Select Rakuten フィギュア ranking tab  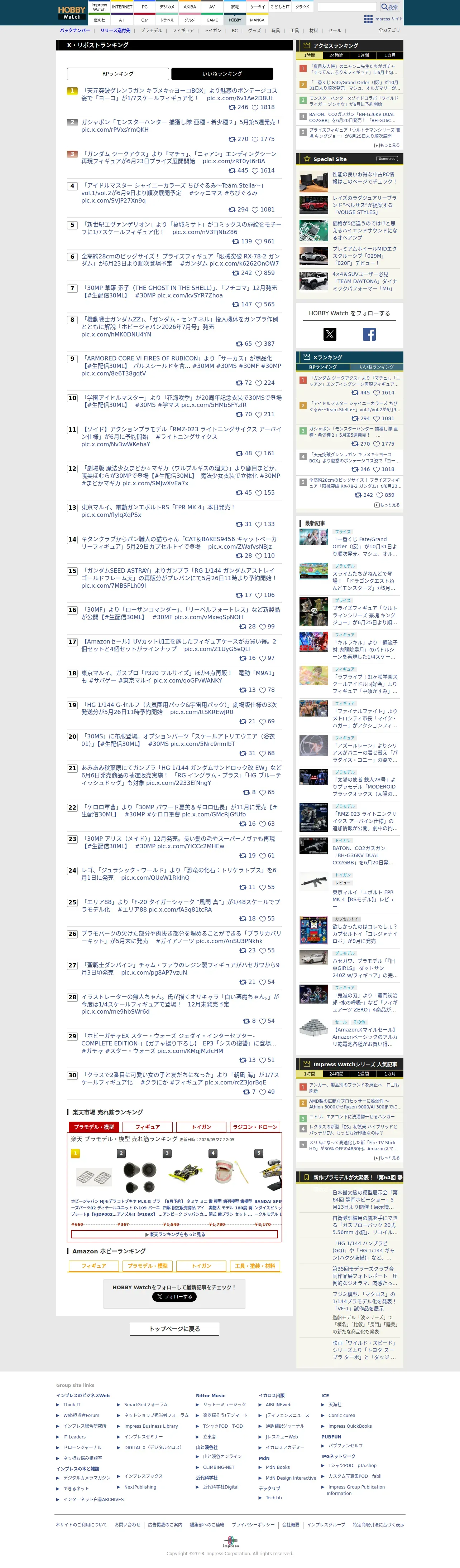click(148, 1127)
